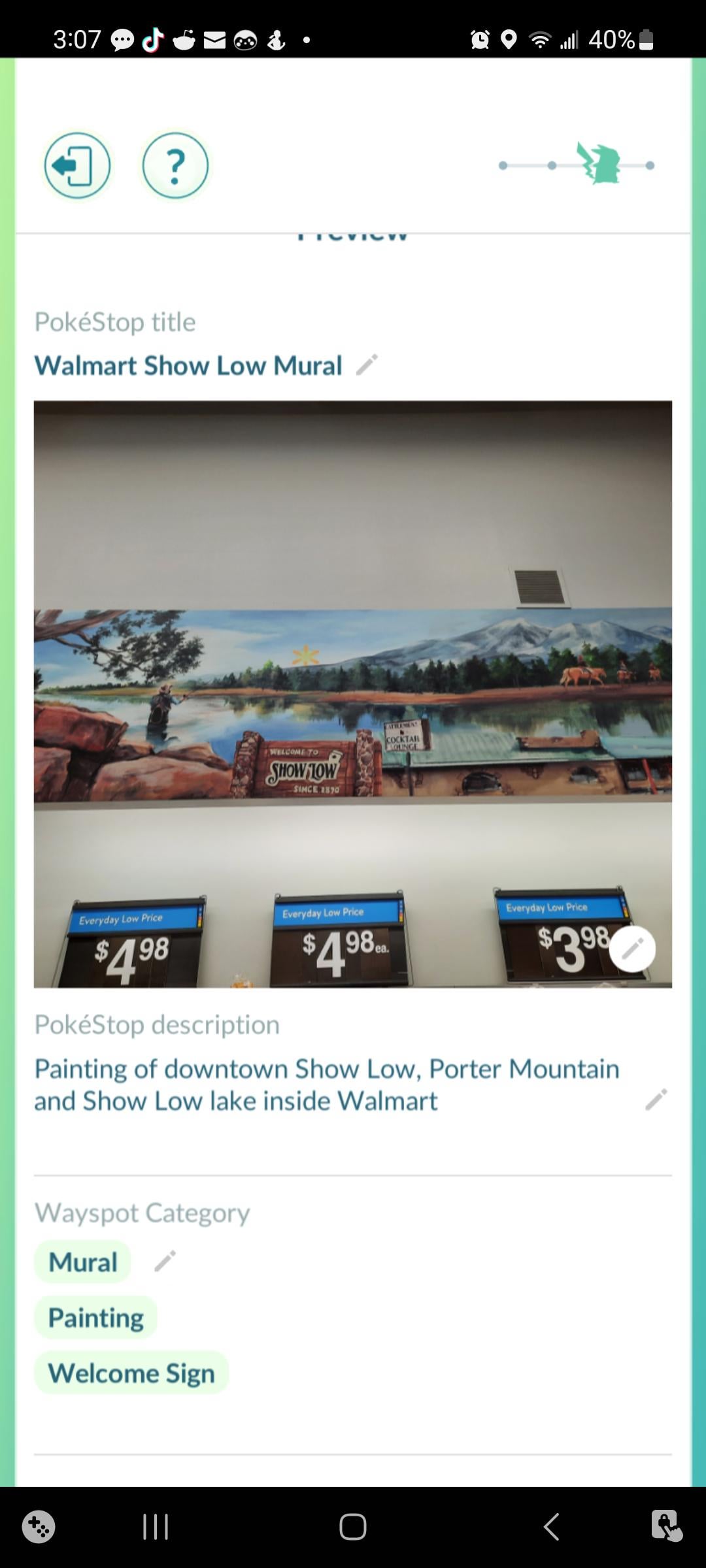Open the question mark help button

(175, 166)
